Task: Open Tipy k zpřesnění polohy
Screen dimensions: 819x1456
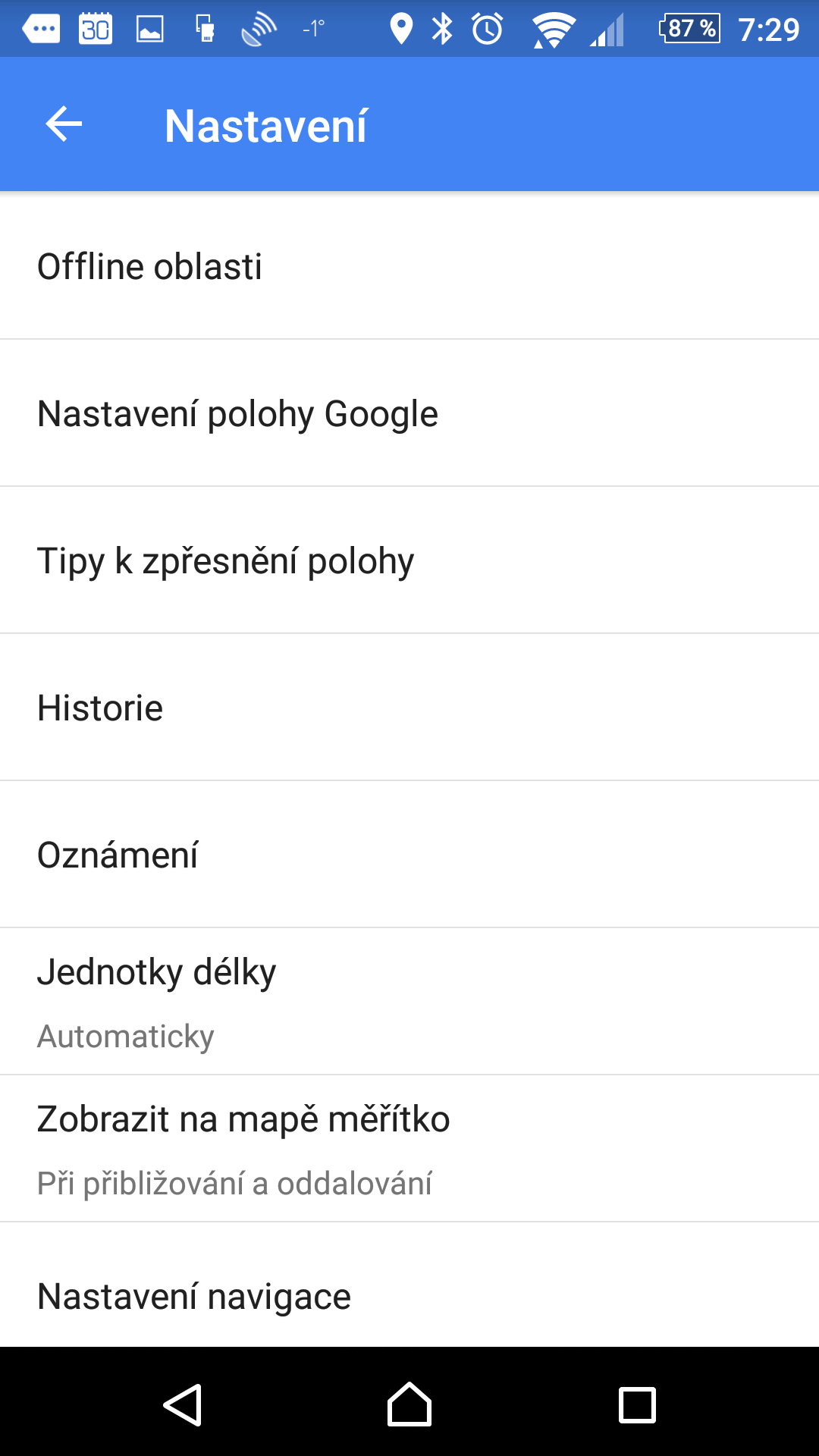Action: coord(409,560)
